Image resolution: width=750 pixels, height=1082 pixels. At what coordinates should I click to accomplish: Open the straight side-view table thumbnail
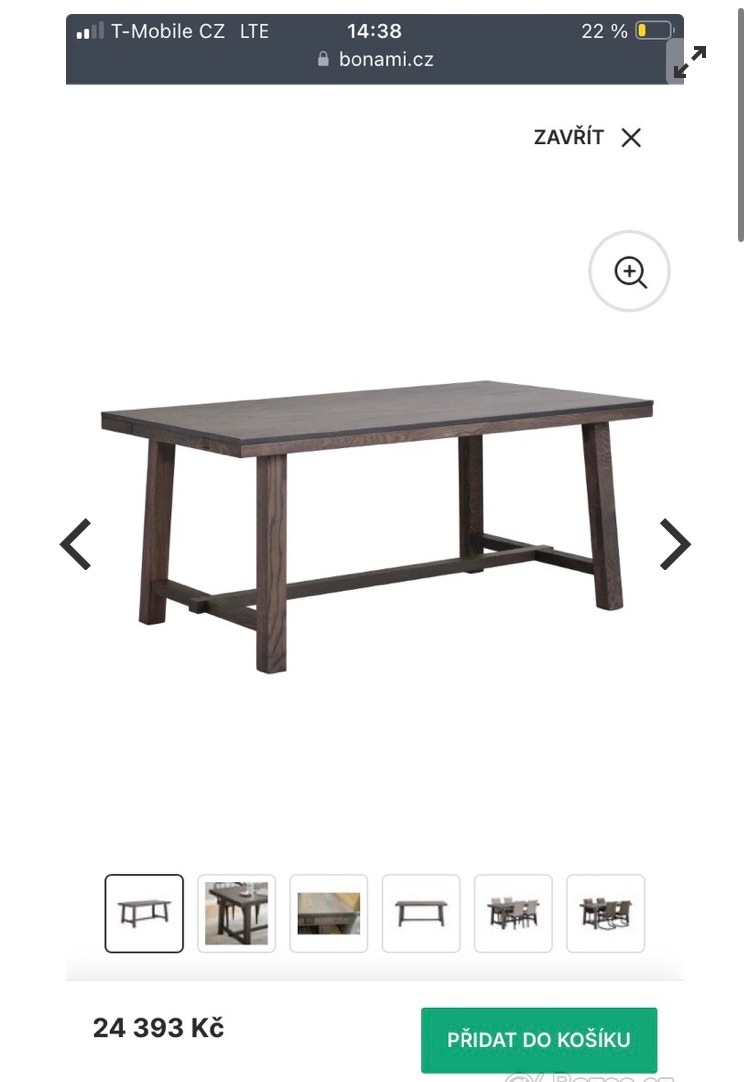coord(421,913)
